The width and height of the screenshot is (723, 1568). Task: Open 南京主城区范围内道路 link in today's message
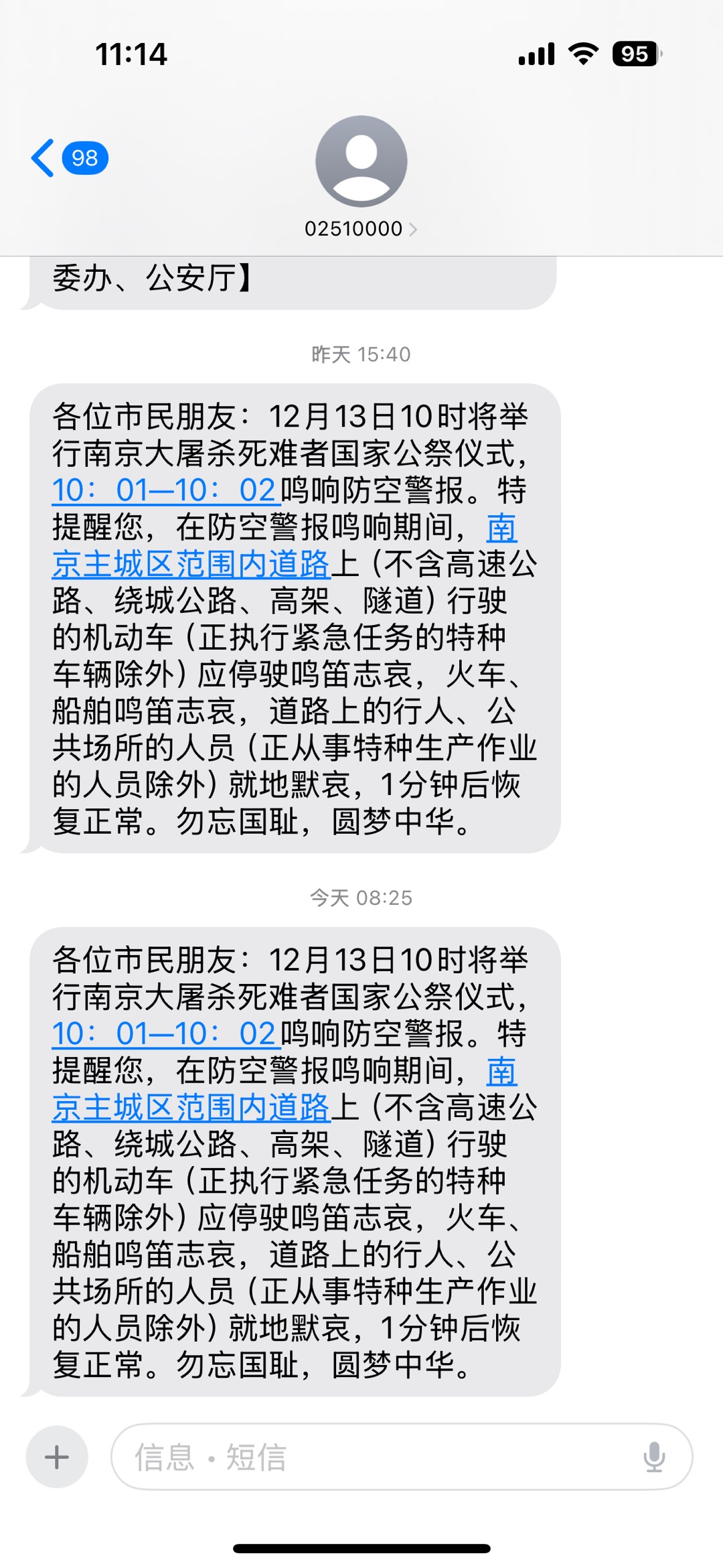click(191, 1107)
